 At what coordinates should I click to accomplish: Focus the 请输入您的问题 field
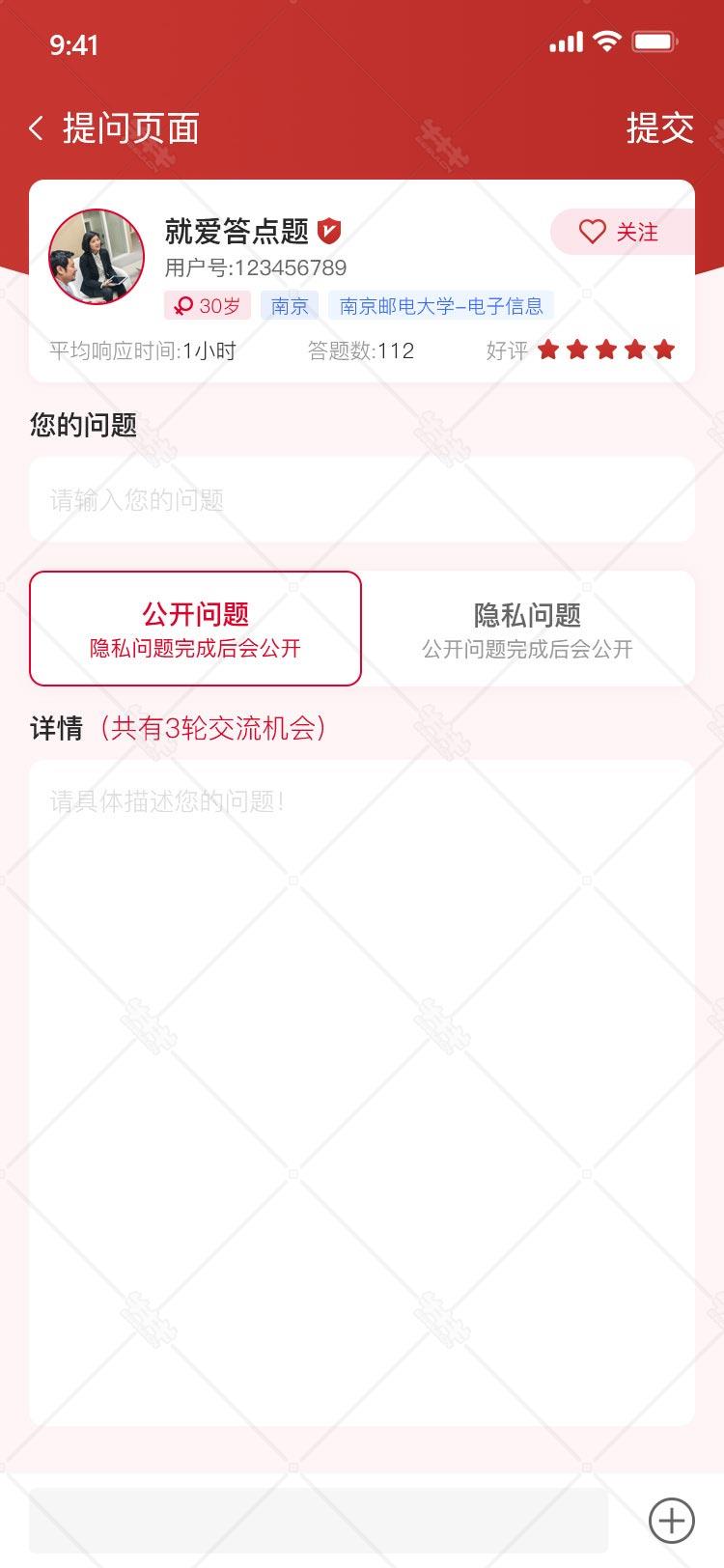[362, 499]
